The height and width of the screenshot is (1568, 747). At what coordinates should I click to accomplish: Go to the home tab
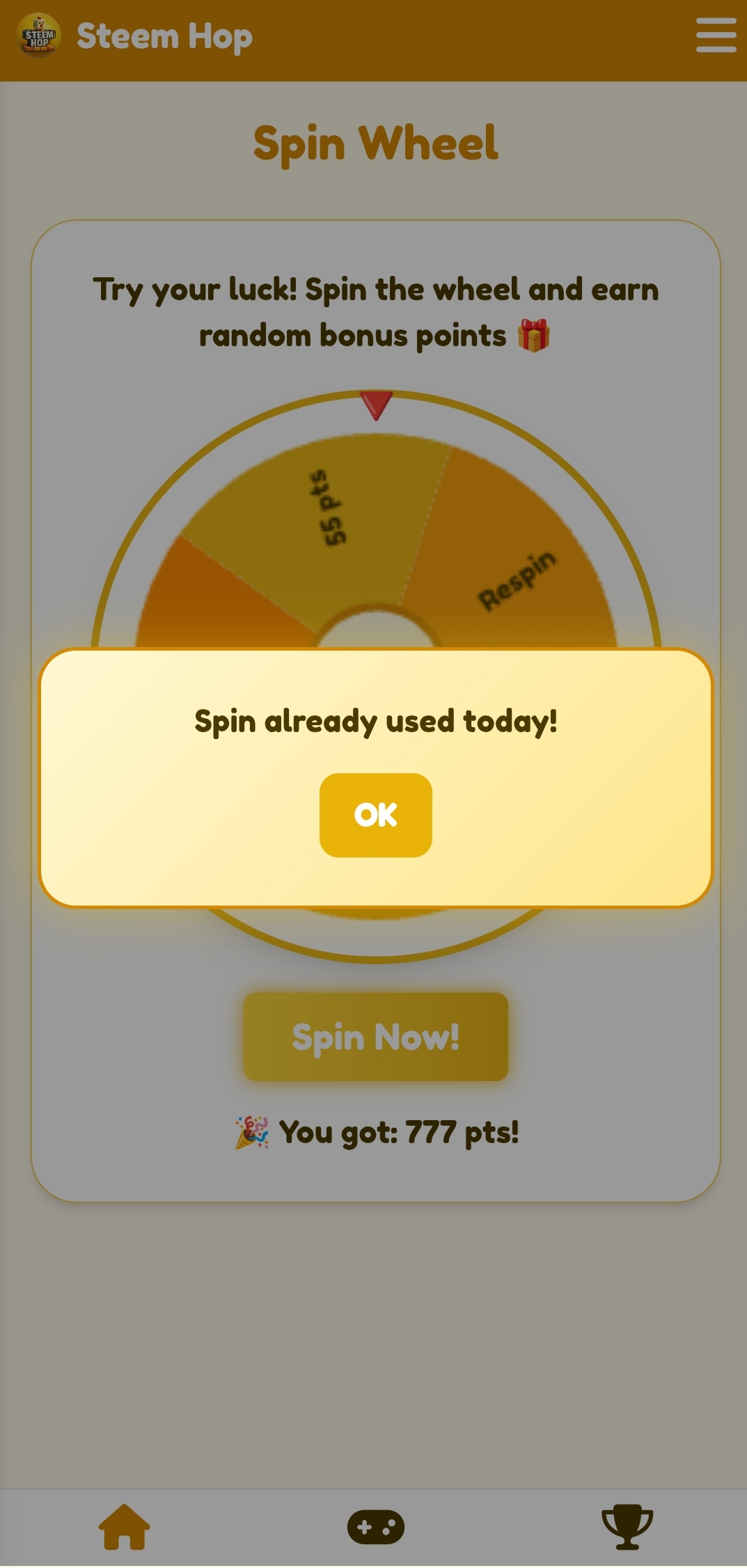[x=125, y=1526]
